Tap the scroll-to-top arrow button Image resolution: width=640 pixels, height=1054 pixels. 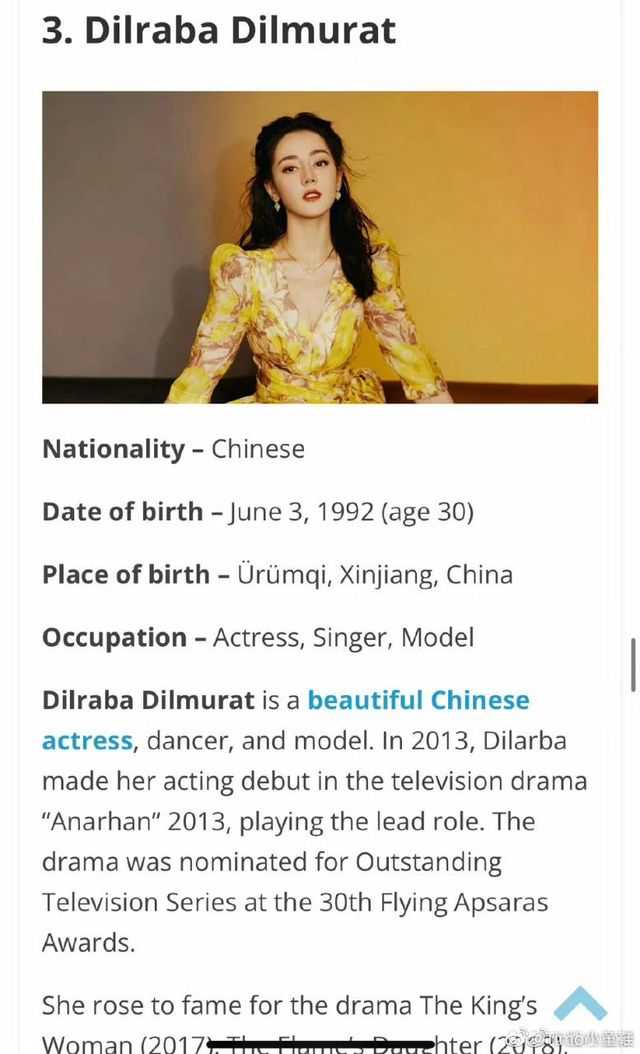coord(580,1004)
